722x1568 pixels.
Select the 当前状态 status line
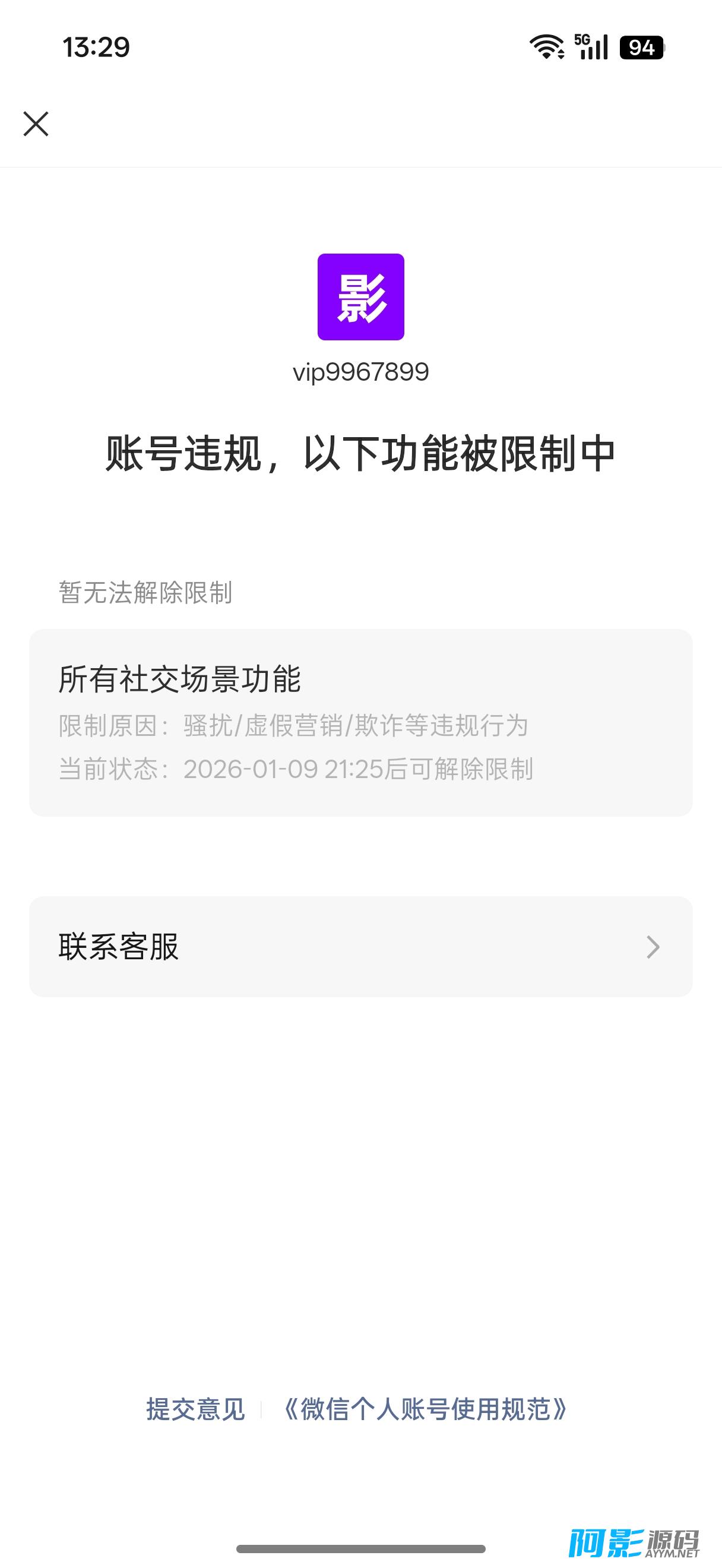(x=113, y=770)
